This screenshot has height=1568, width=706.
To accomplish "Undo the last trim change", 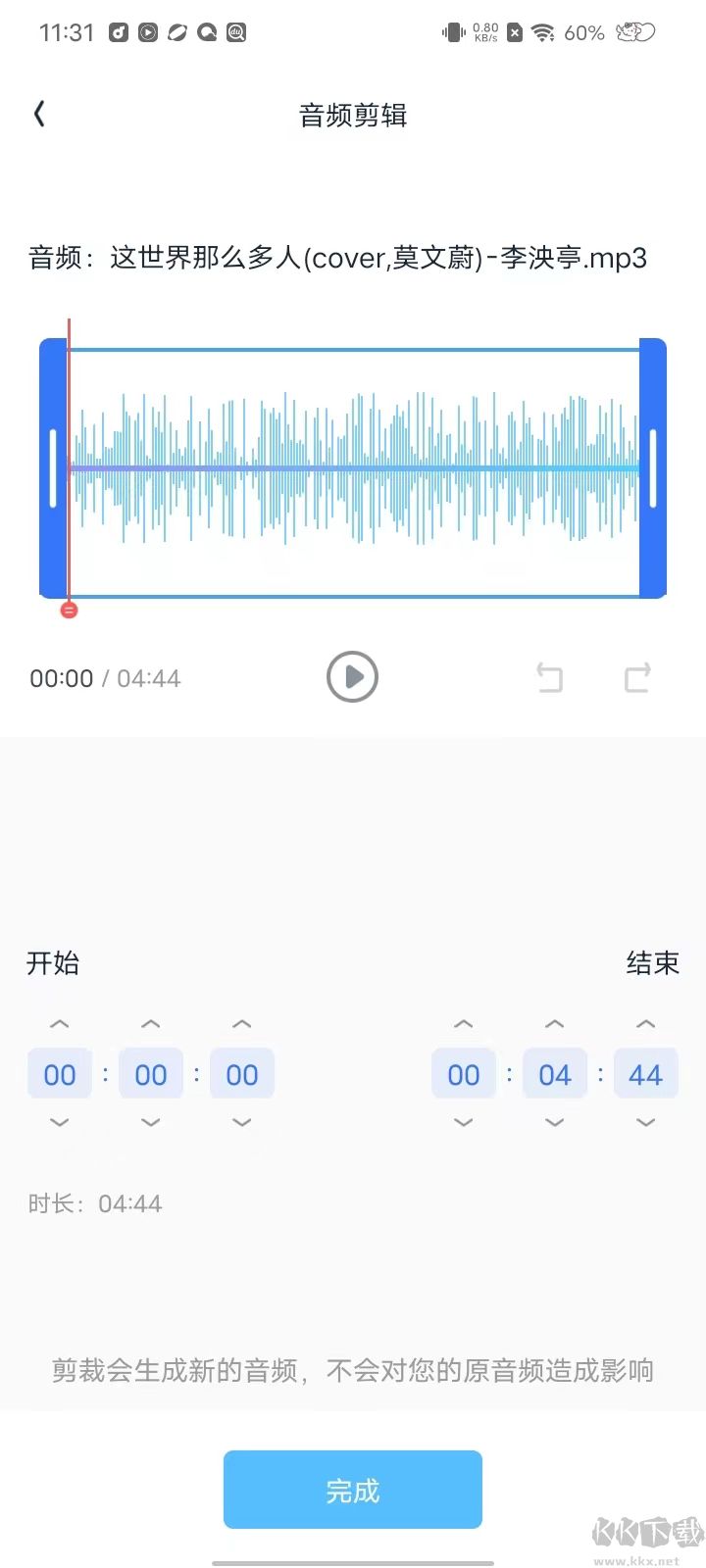I will [x=550, y=677].
